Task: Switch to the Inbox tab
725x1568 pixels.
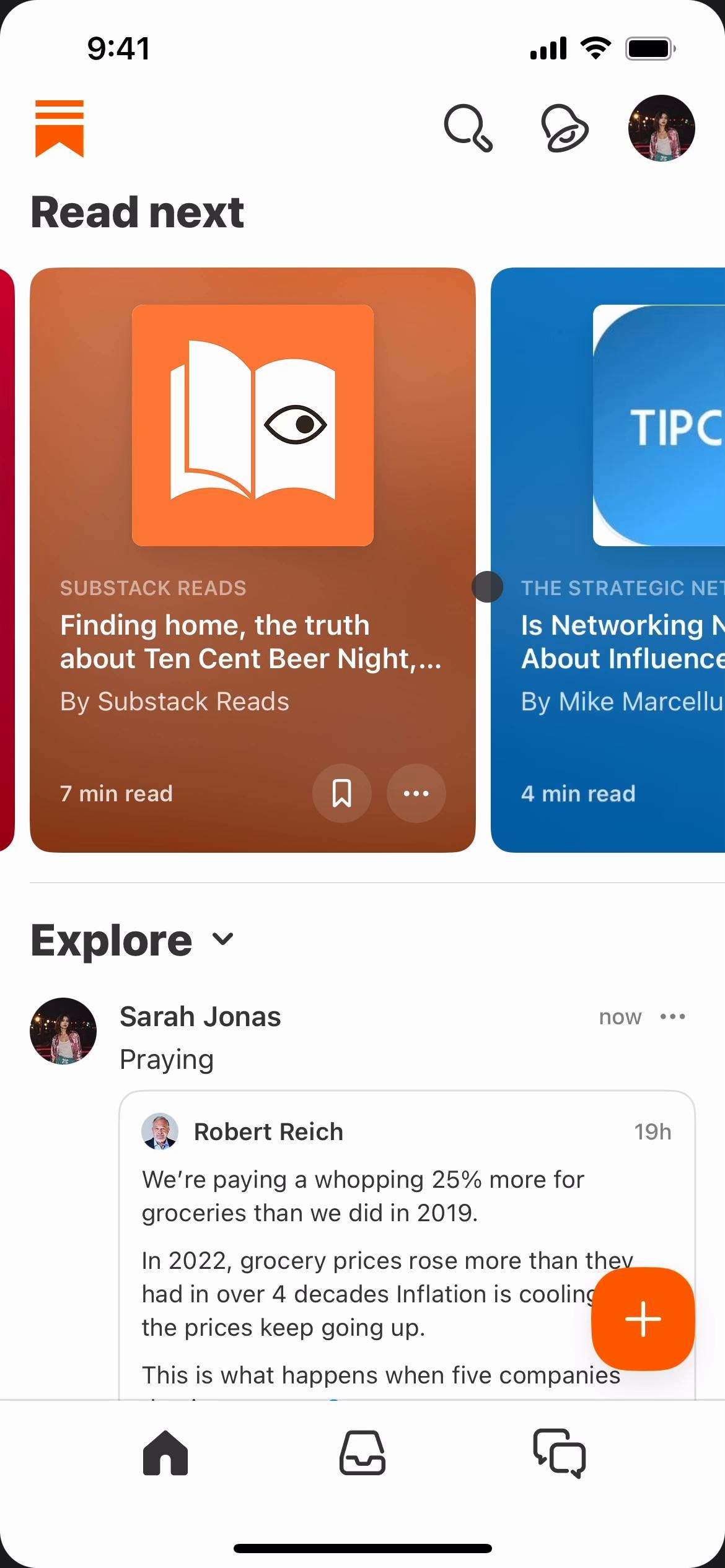Action: pyautogui.click(x=362, y=1453)
